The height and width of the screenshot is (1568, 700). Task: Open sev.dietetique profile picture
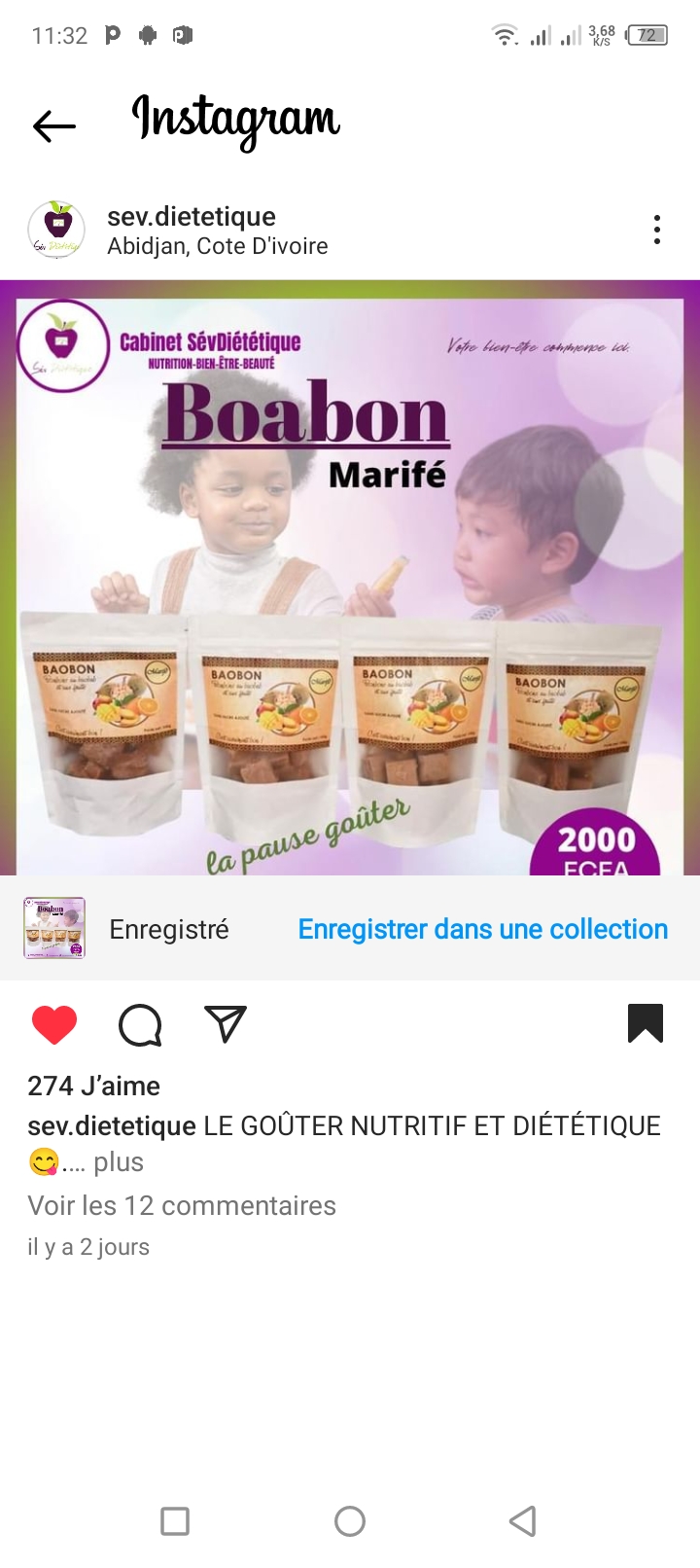click(x=56, y=231)
